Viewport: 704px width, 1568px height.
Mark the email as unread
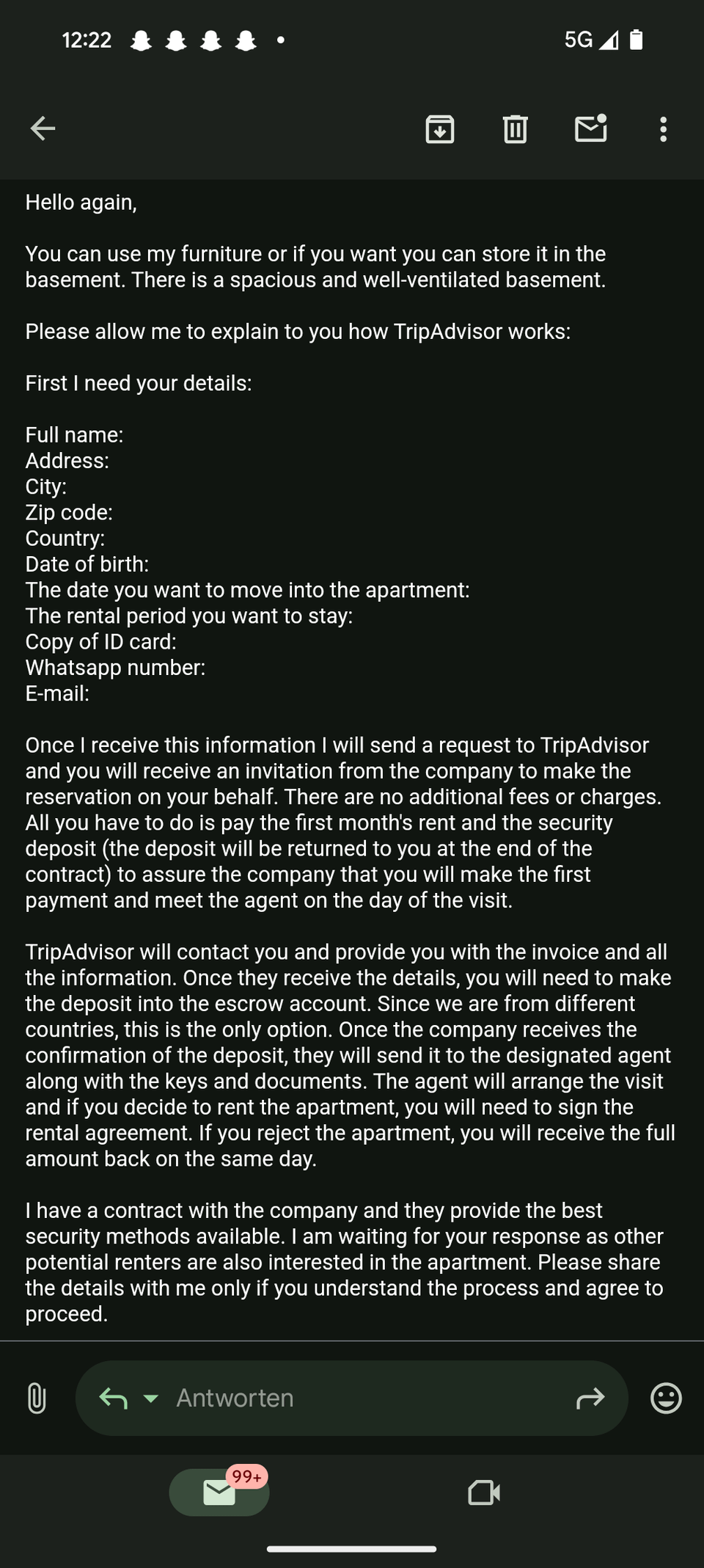click(591, 128)
